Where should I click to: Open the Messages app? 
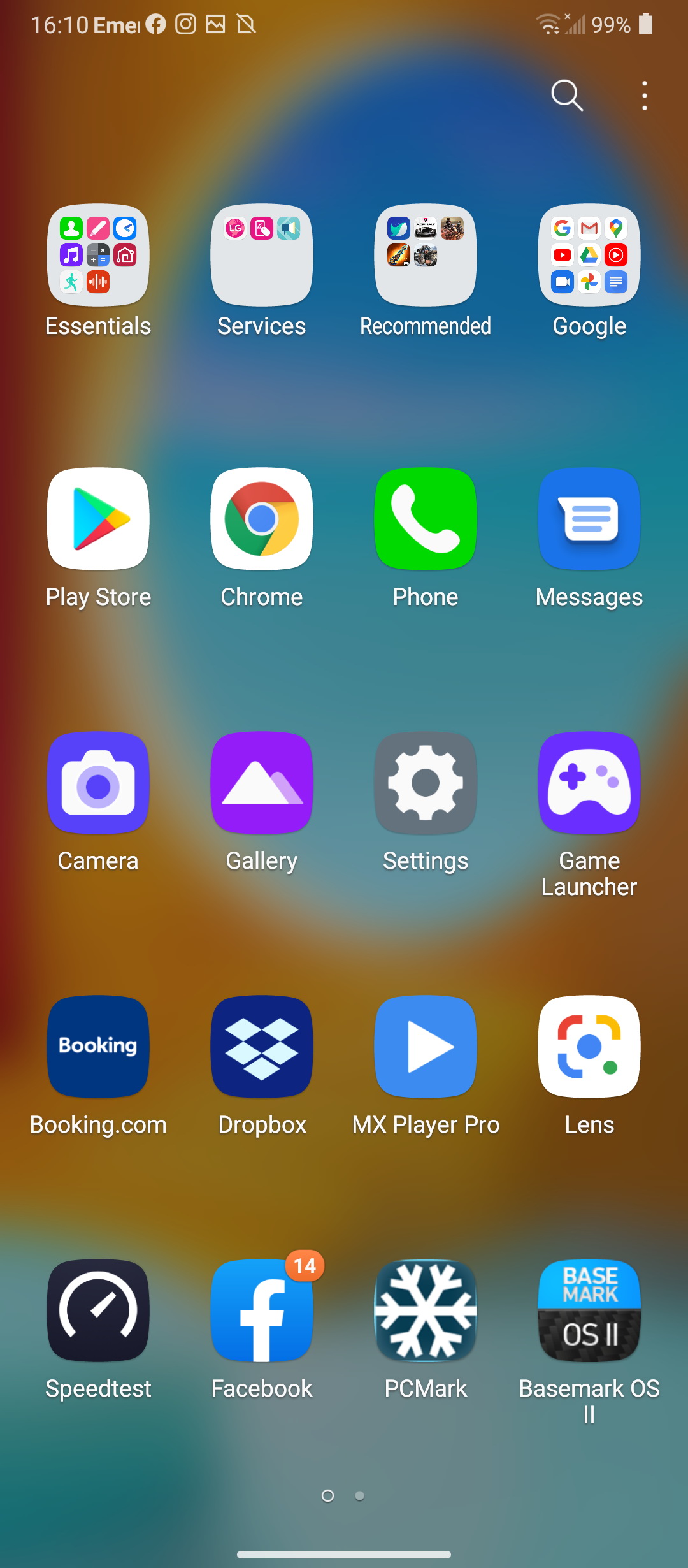[589, 519]
